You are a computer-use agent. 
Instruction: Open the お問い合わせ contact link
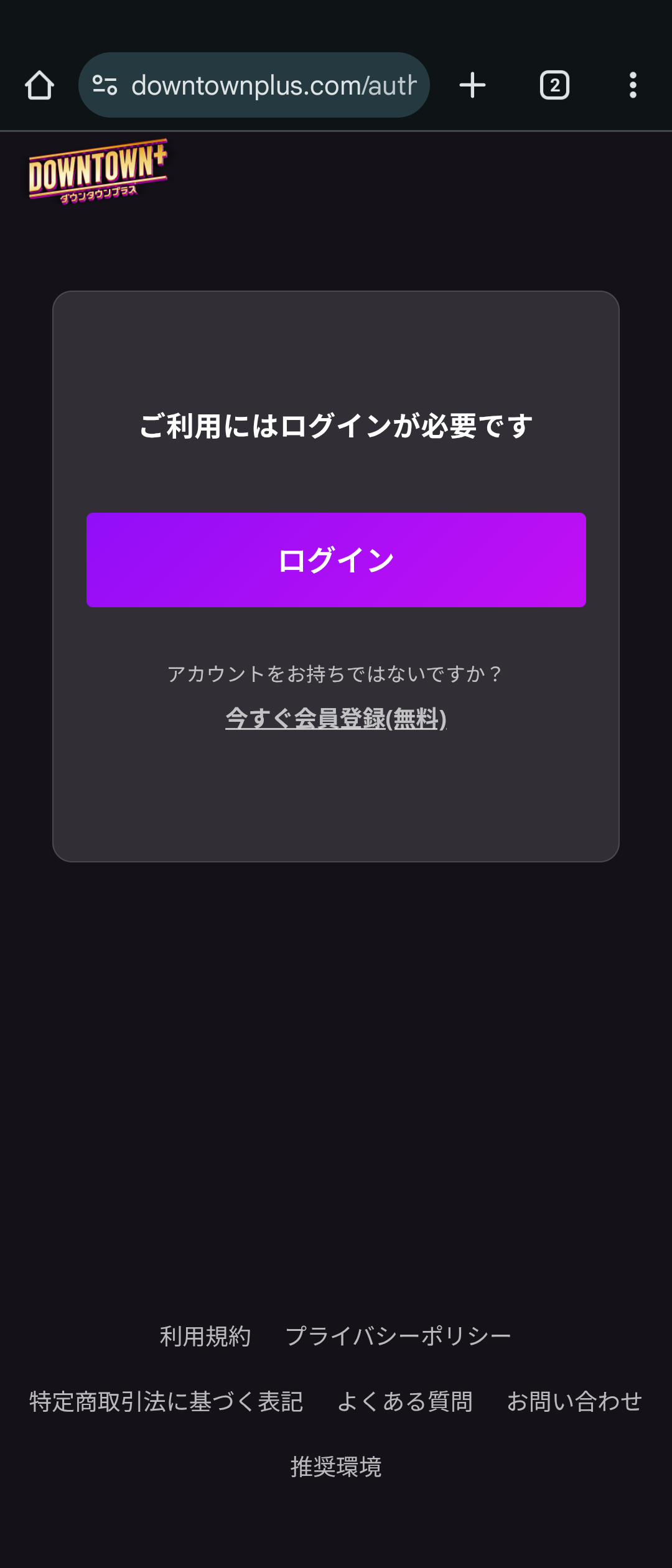pyautogui.click(x=574, y=1402)
